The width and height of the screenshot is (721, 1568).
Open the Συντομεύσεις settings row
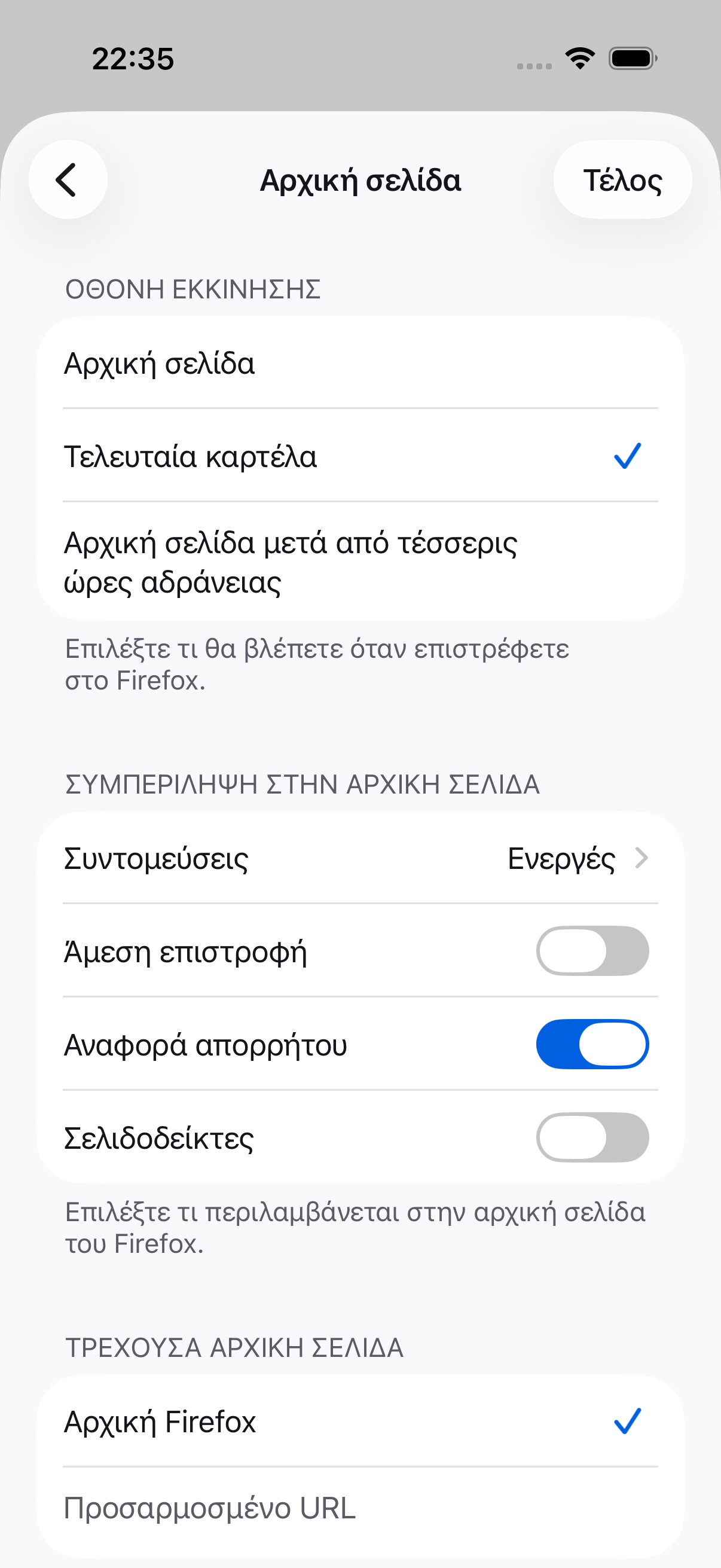[x=360, y=858]
